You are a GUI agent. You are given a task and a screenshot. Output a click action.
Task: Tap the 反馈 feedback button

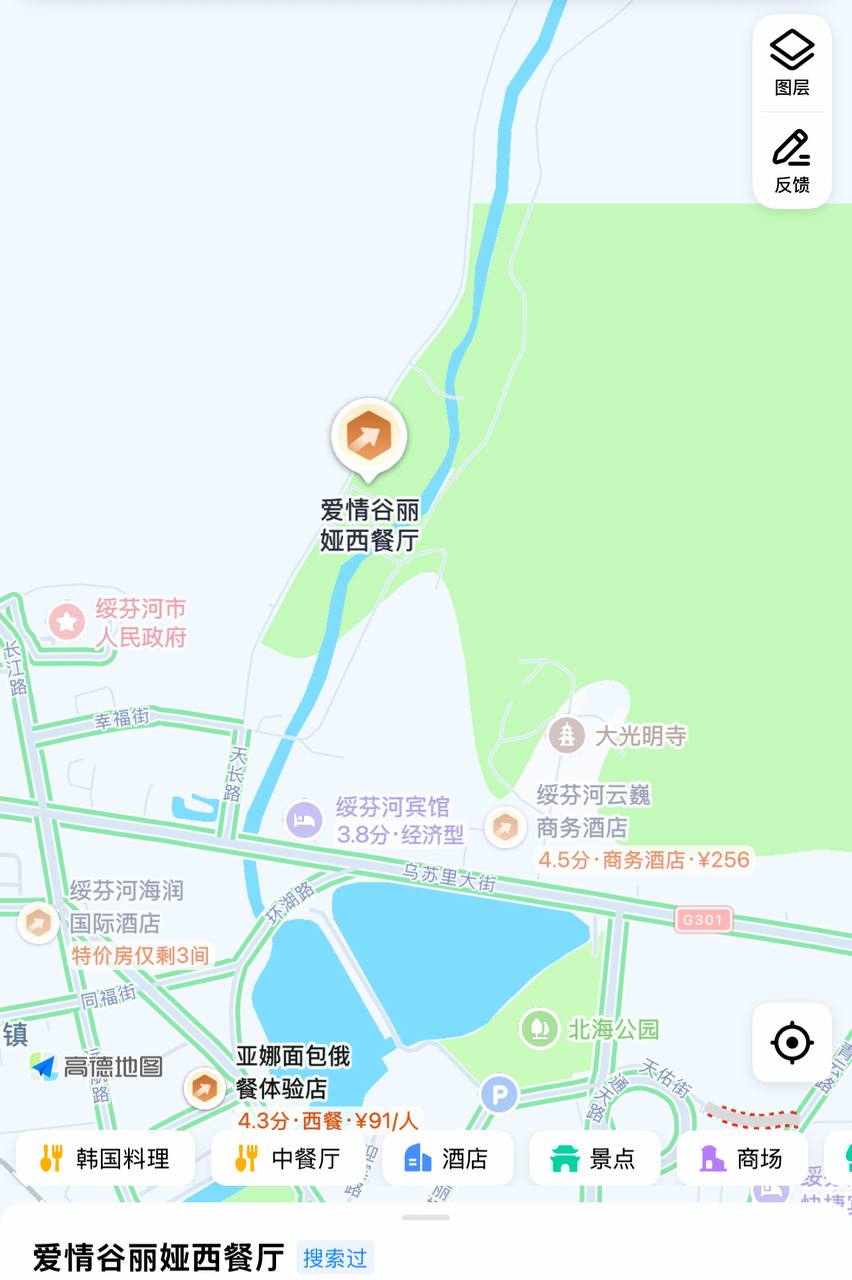coord(792,160)
